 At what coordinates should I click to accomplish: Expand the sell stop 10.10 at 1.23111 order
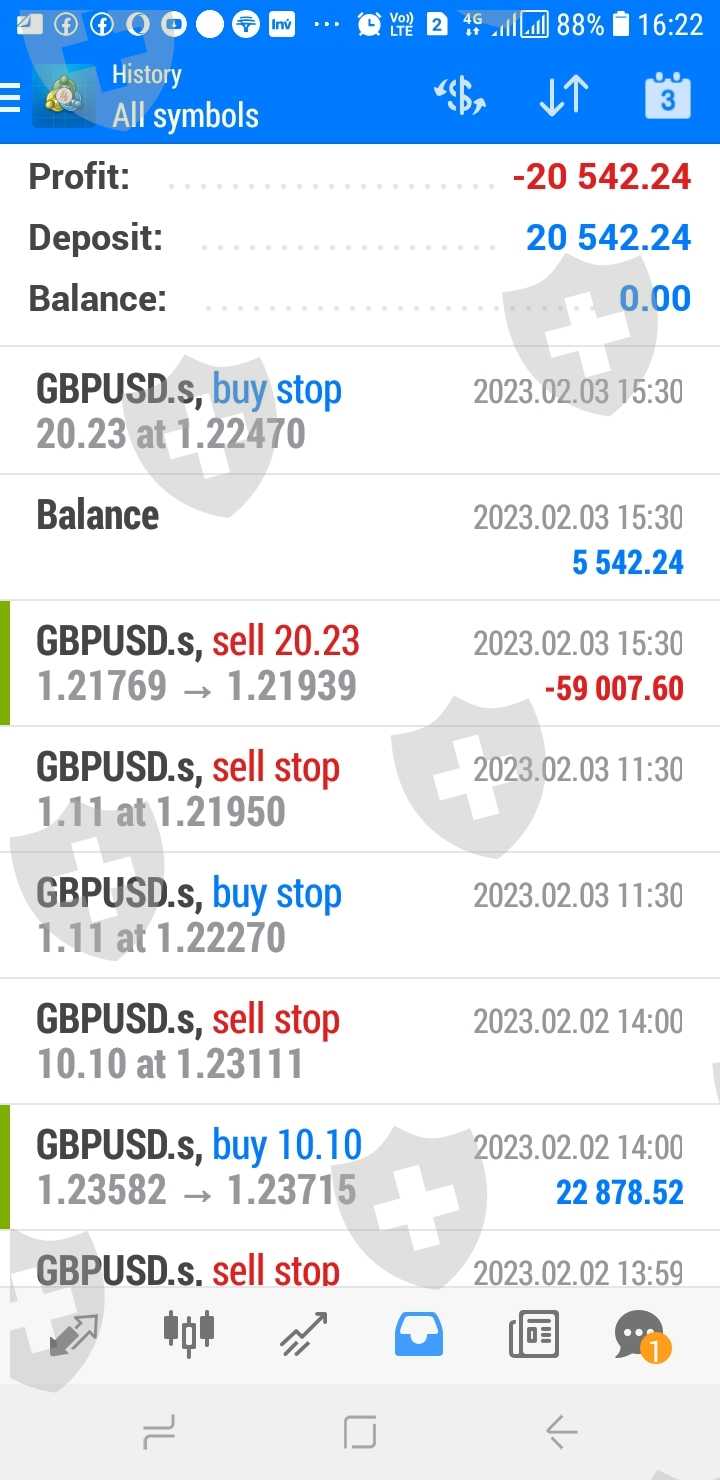[x=360, y=1041]
